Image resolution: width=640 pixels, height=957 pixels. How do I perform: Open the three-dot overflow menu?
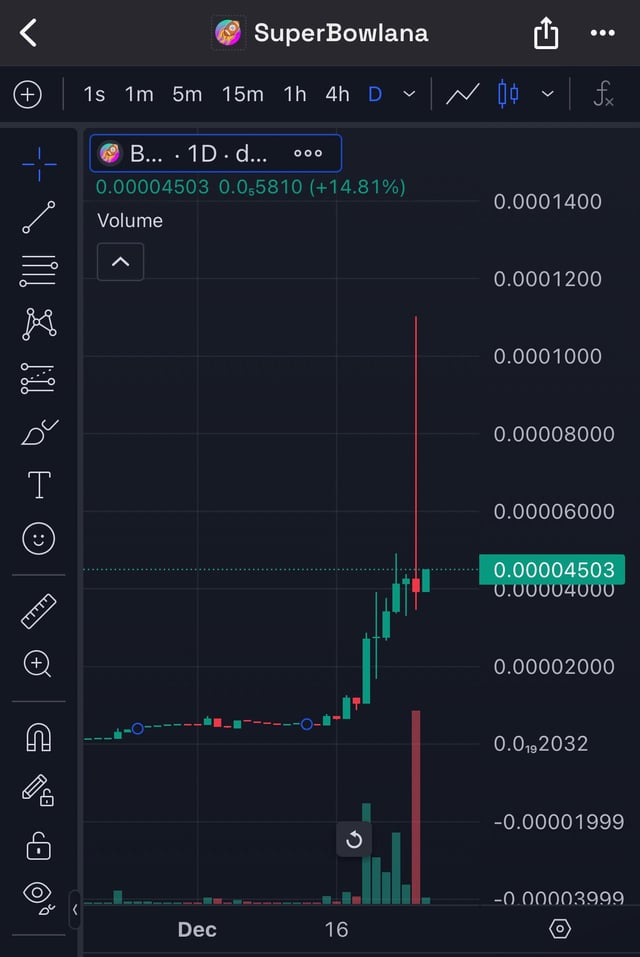pos(602,33)
